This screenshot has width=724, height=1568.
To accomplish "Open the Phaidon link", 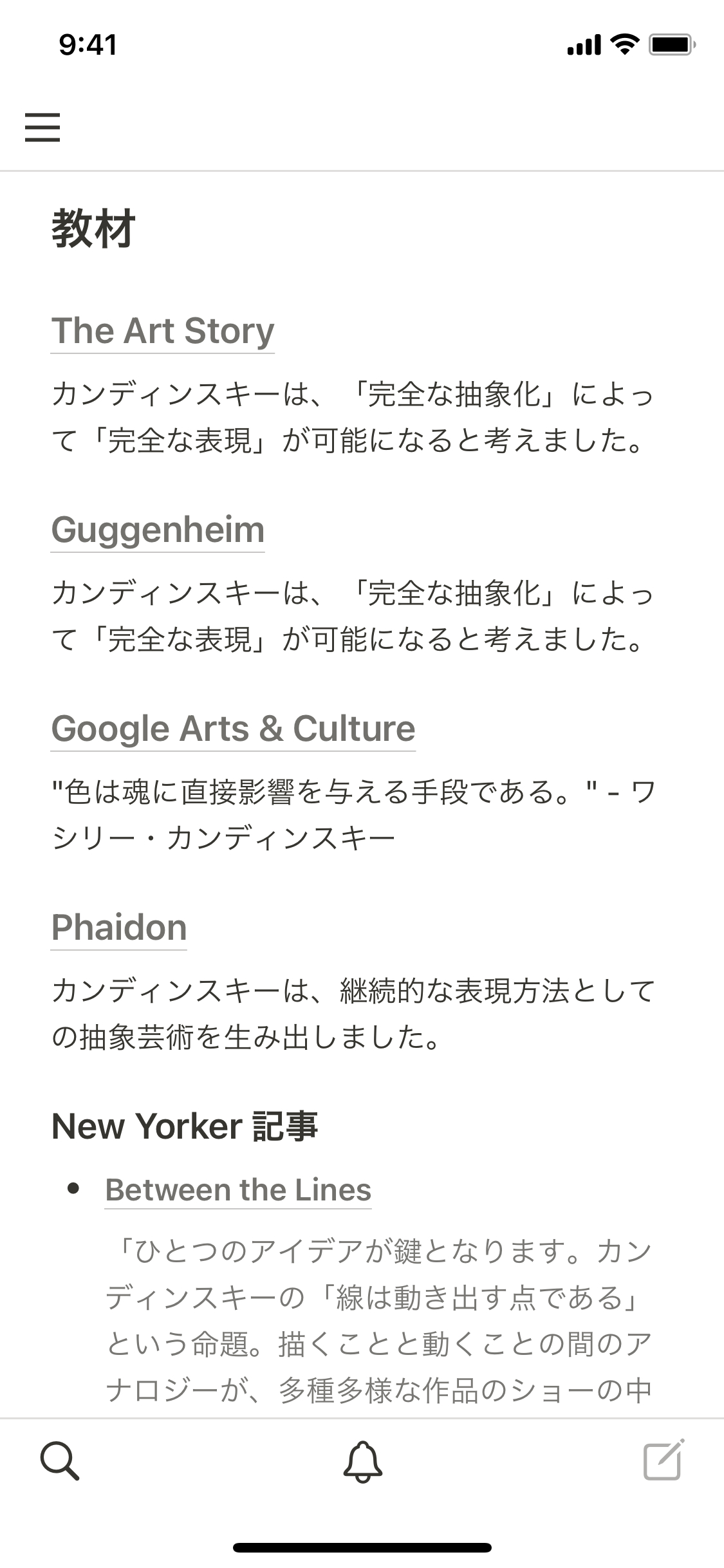I will click(119, 928).
